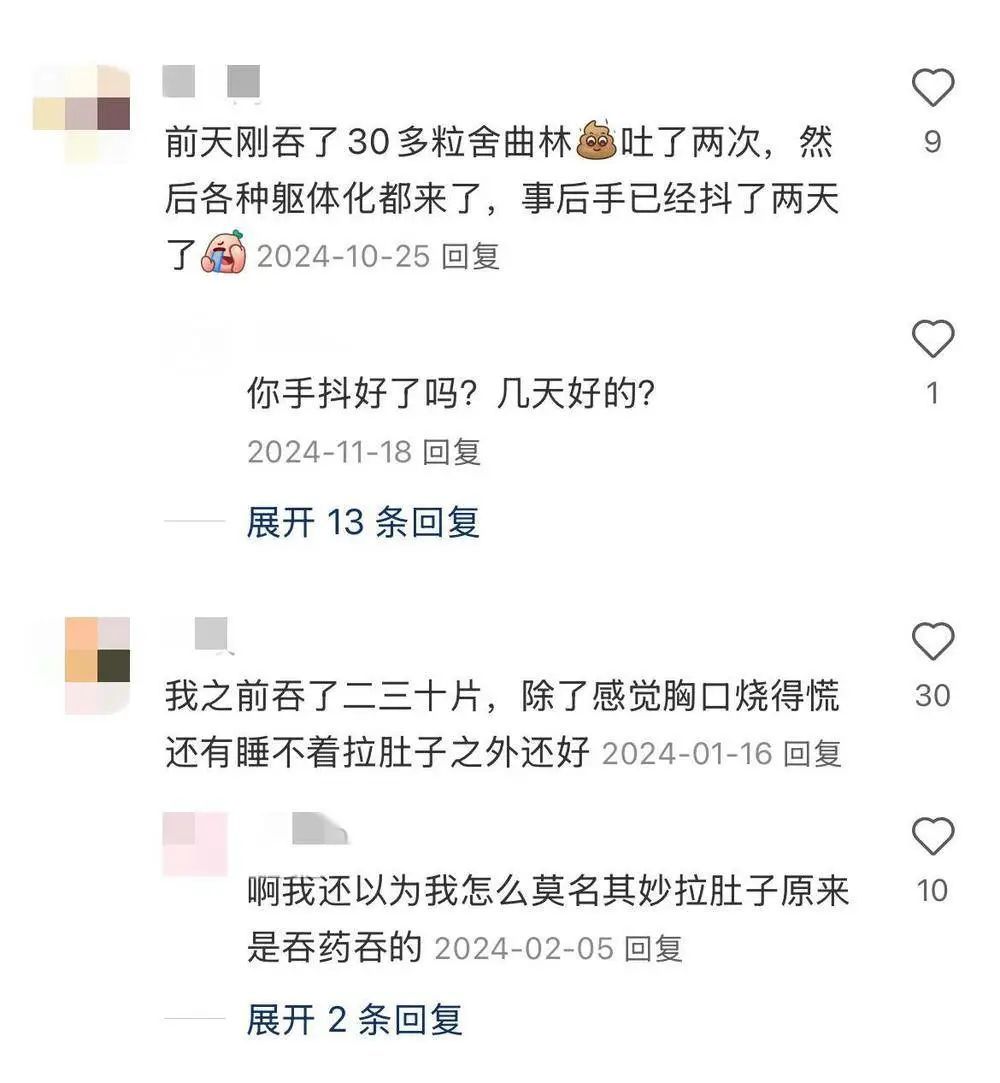Viewport: 1000px width, 1083px height.
Task: Reply to the 2024-02-05 comment
Action: click(654, 948)
